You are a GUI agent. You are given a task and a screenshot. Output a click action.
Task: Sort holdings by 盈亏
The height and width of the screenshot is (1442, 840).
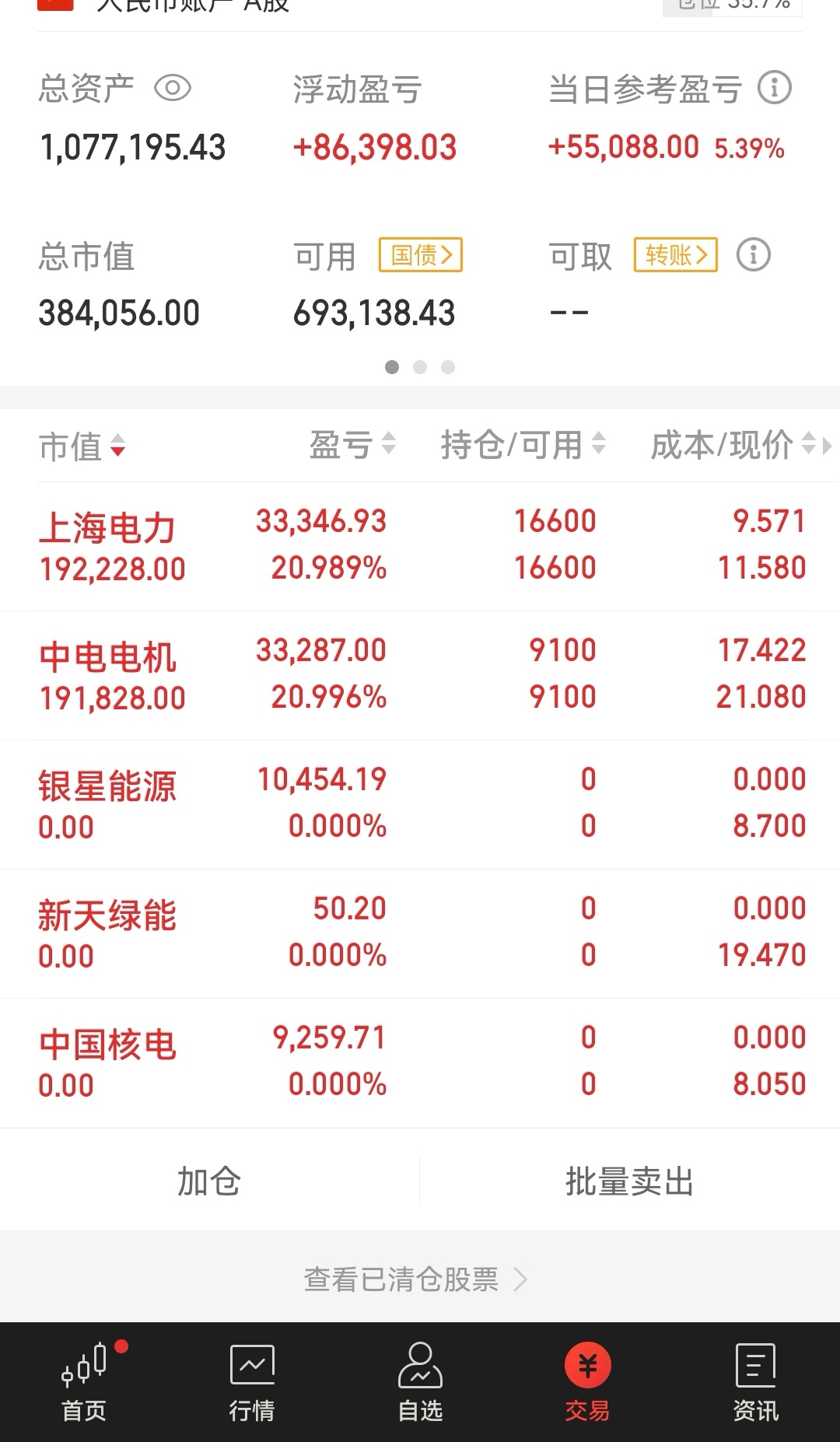tap(353, 445)
